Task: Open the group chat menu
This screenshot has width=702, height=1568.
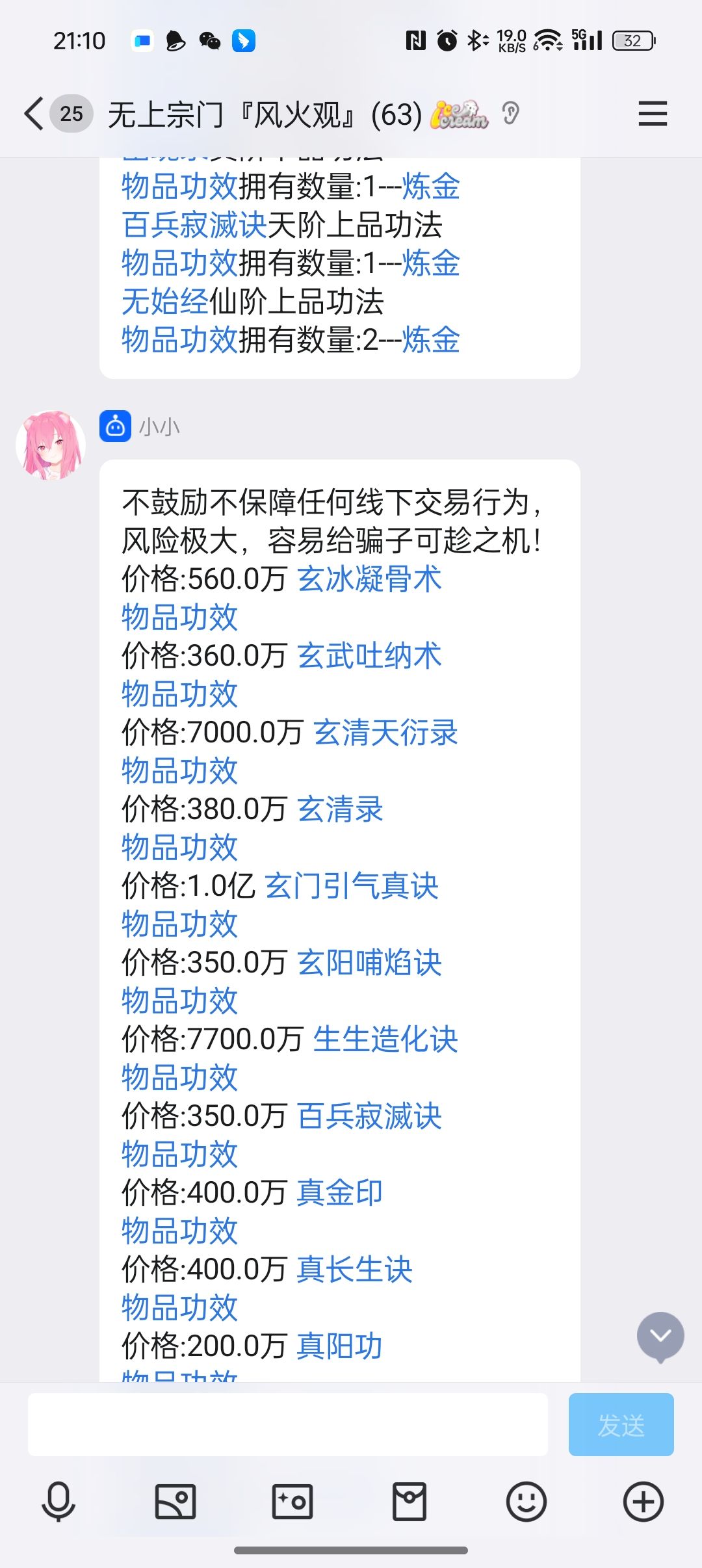Action: pyautogui.click(x=653, y=114)
